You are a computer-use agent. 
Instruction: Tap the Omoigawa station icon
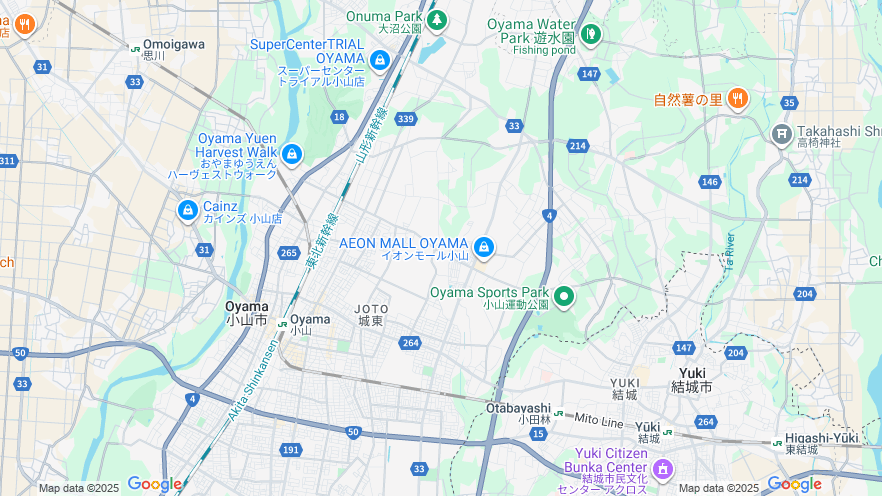[x=135, y=47]
